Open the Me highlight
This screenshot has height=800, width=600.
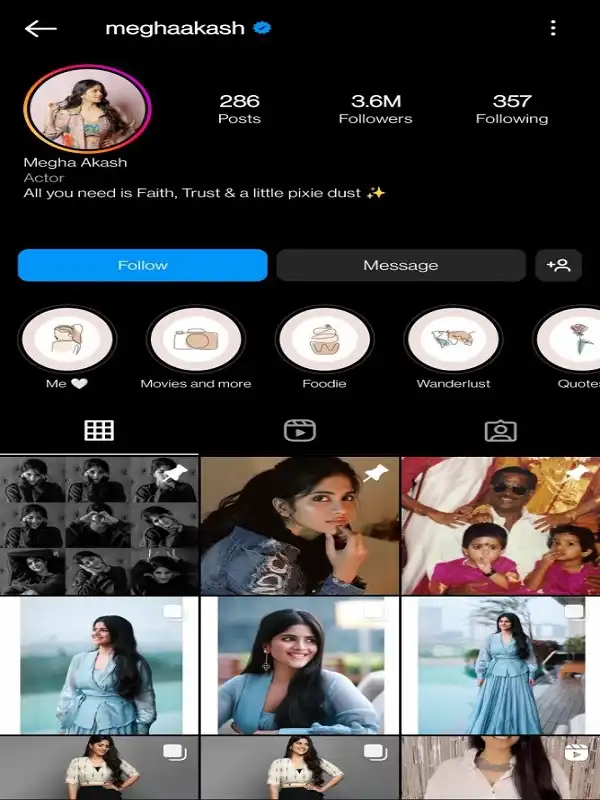pyautogui.click(x=67, y=340)
